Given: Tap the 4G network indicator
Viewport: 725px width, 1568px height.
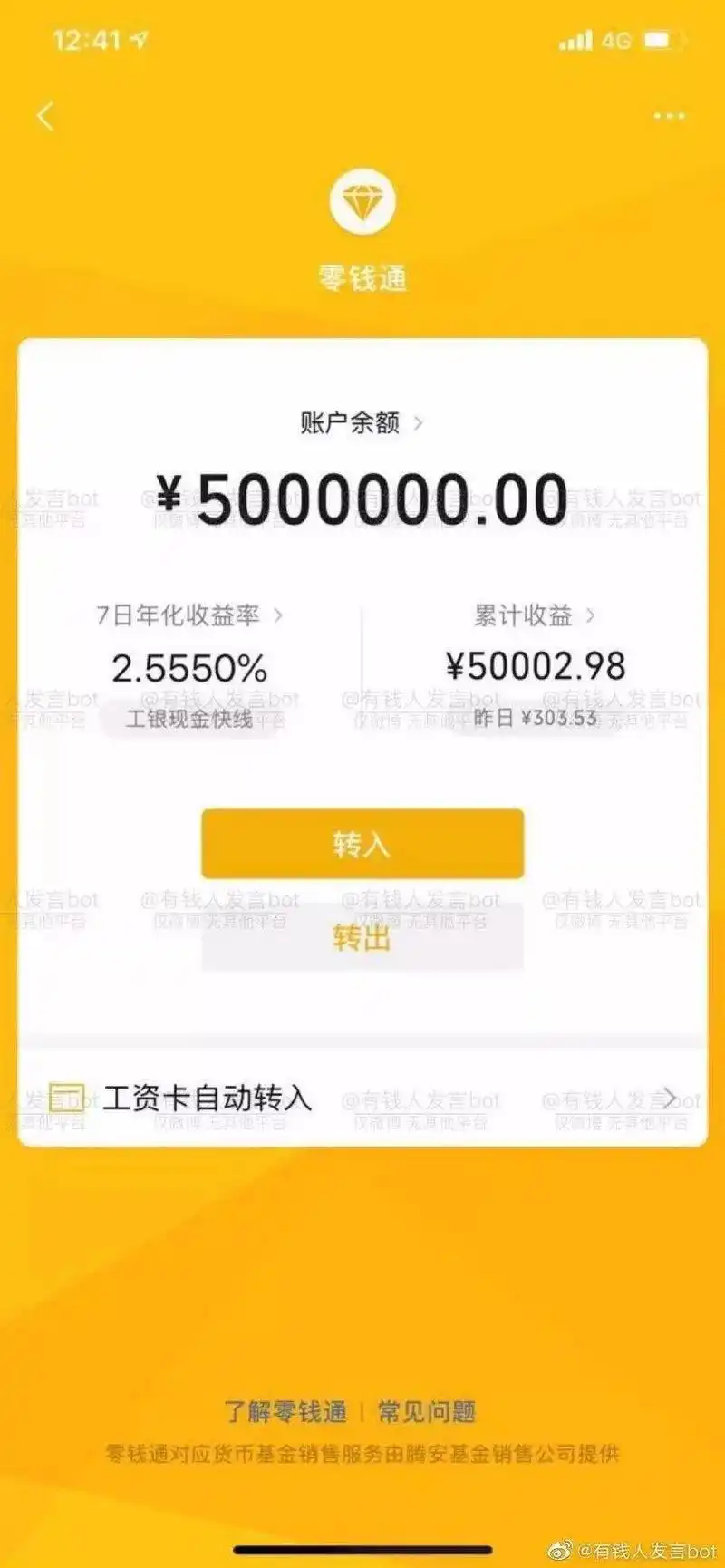Looking at the screenshot, I should (617, 41).
